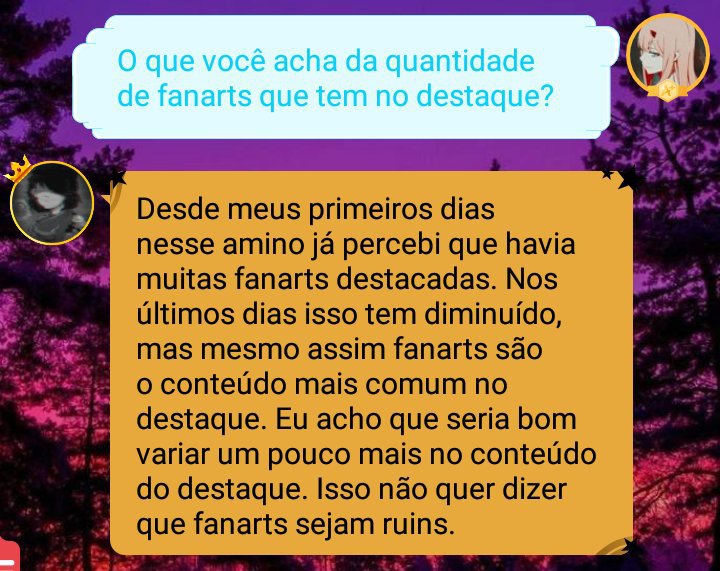Open the profile of the crowned dark avatar
Screen dimensions: 720x571
coord(52,203)
